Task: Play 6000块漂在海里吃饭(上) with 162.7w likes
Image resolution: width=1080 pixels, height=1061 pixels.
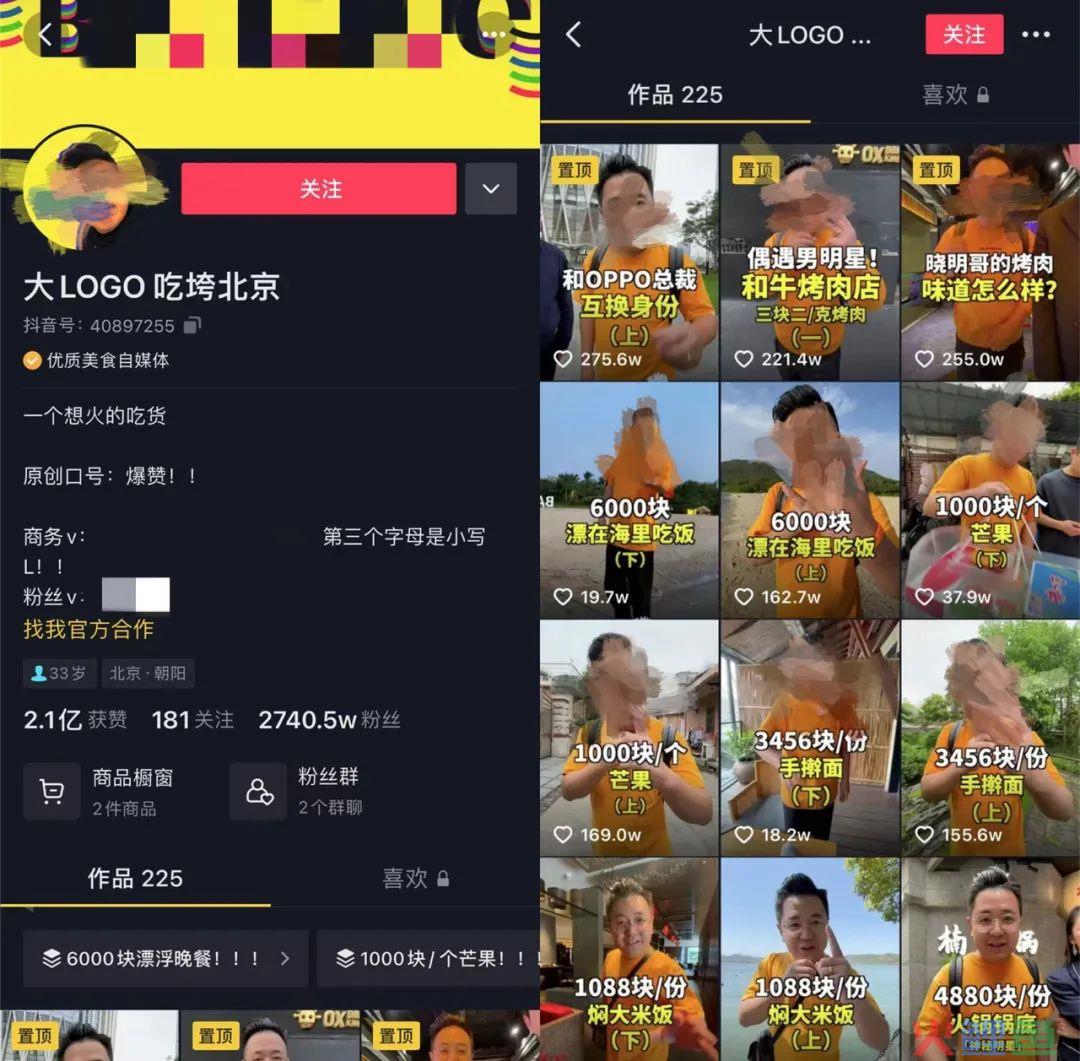Action: (x=810, y=500)
